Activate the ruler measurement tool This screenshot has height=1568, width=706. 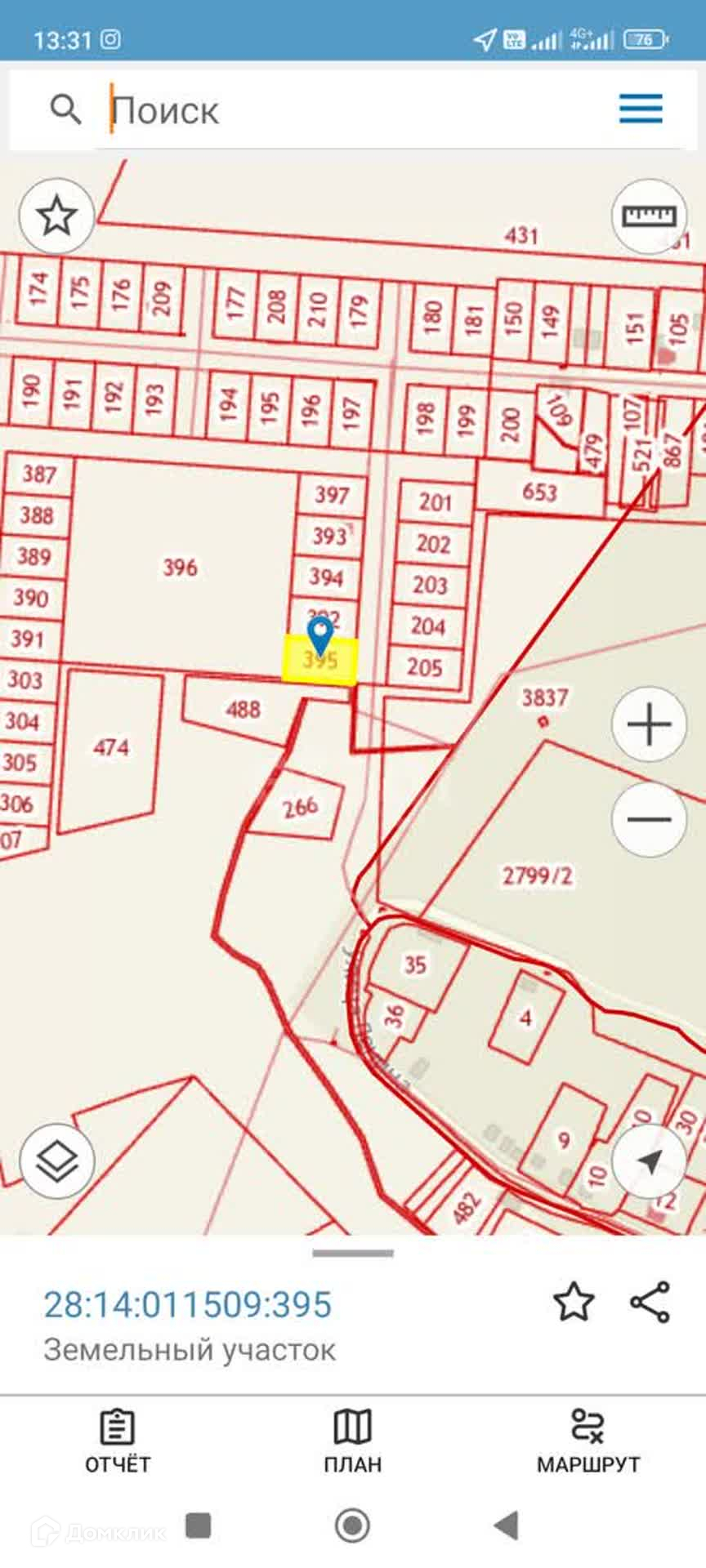pyautogui.click(x=649, y=216)
